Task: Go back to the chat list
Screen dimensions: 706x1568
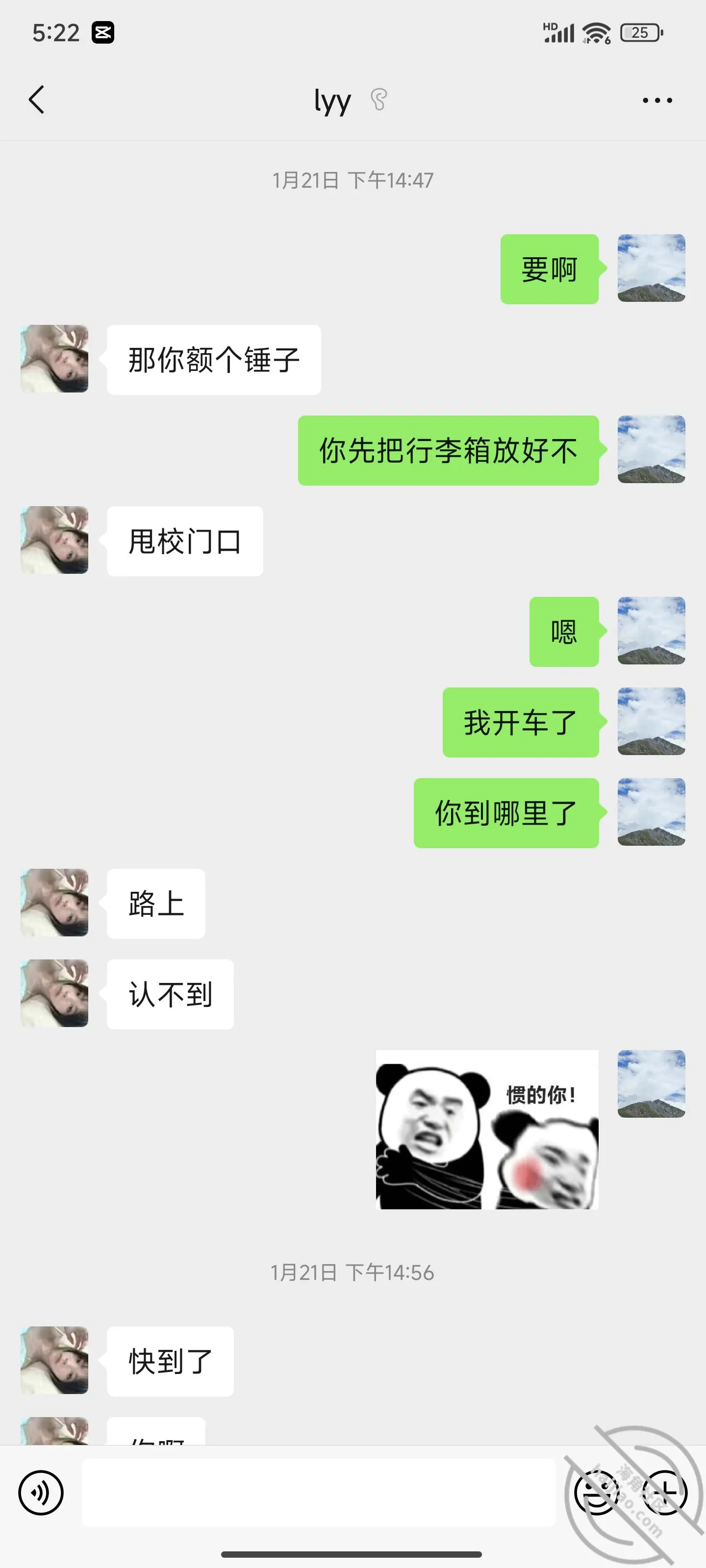Action: pos(37,100)
